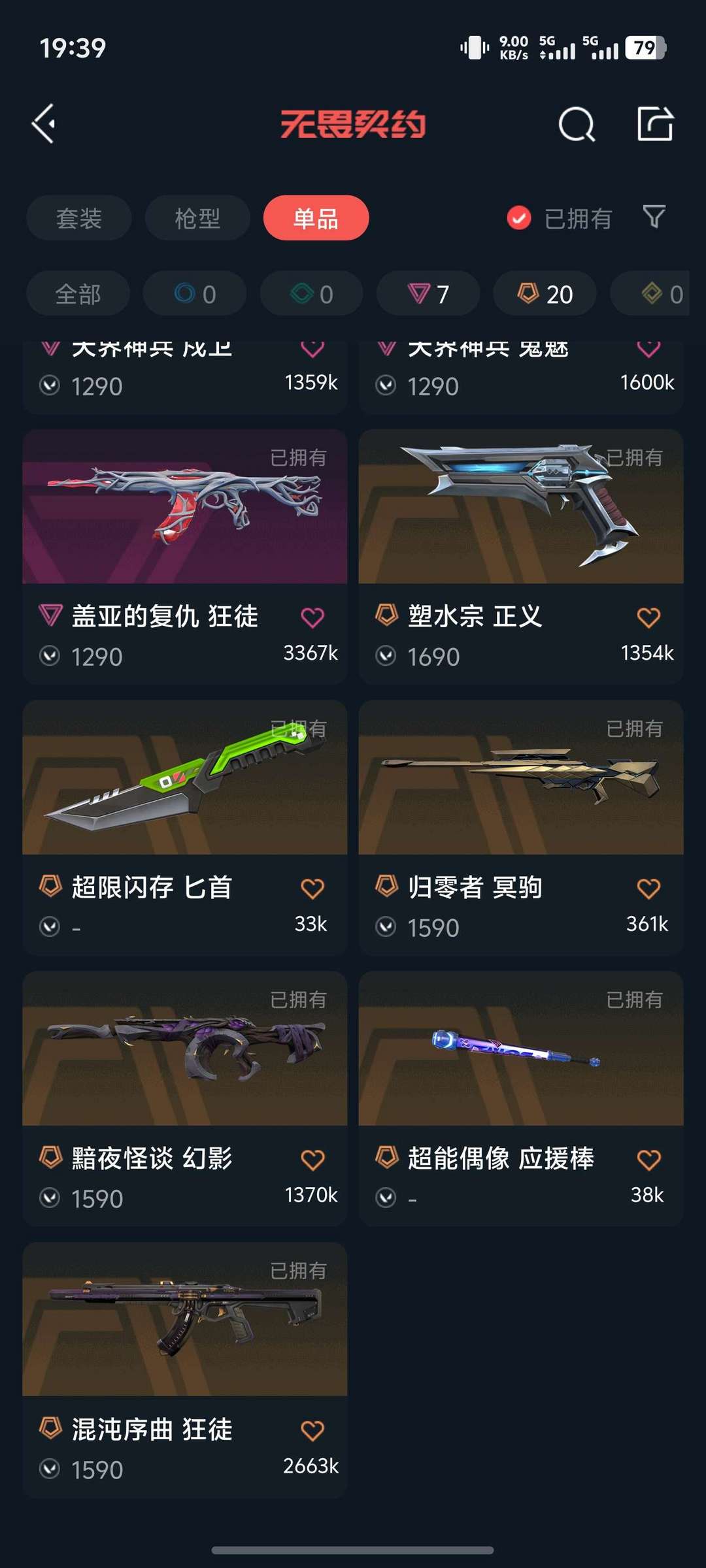
Task: Select the 全部 rarity chip
Action: [78, 294]
